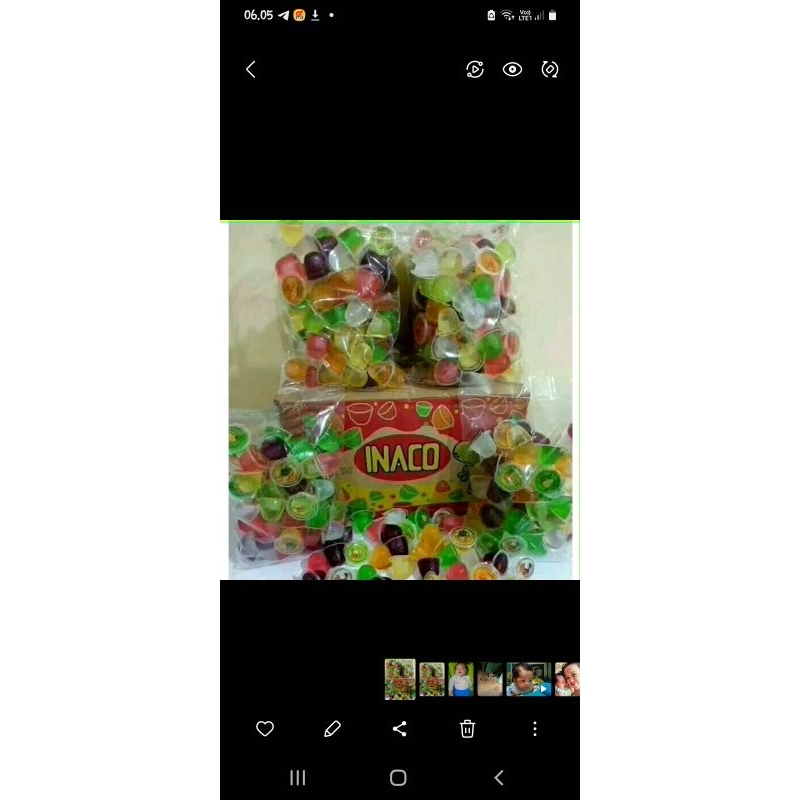The image size is (800, 800).
Task: Select the second jelly thumbnail in filmstrip
Action: tap(432, 679)
